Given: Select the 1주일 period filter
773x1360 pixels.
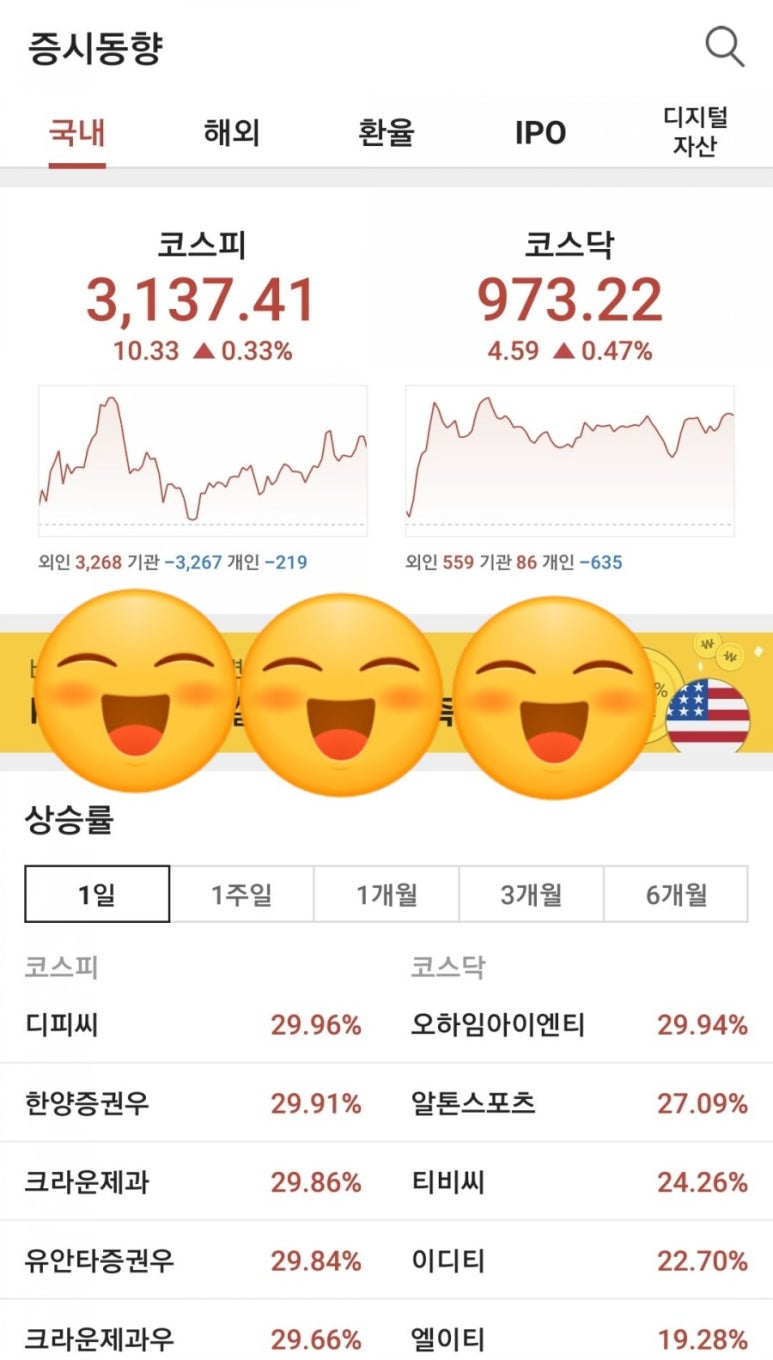Looking at the screenshot, I should click(x=241, y=894).
